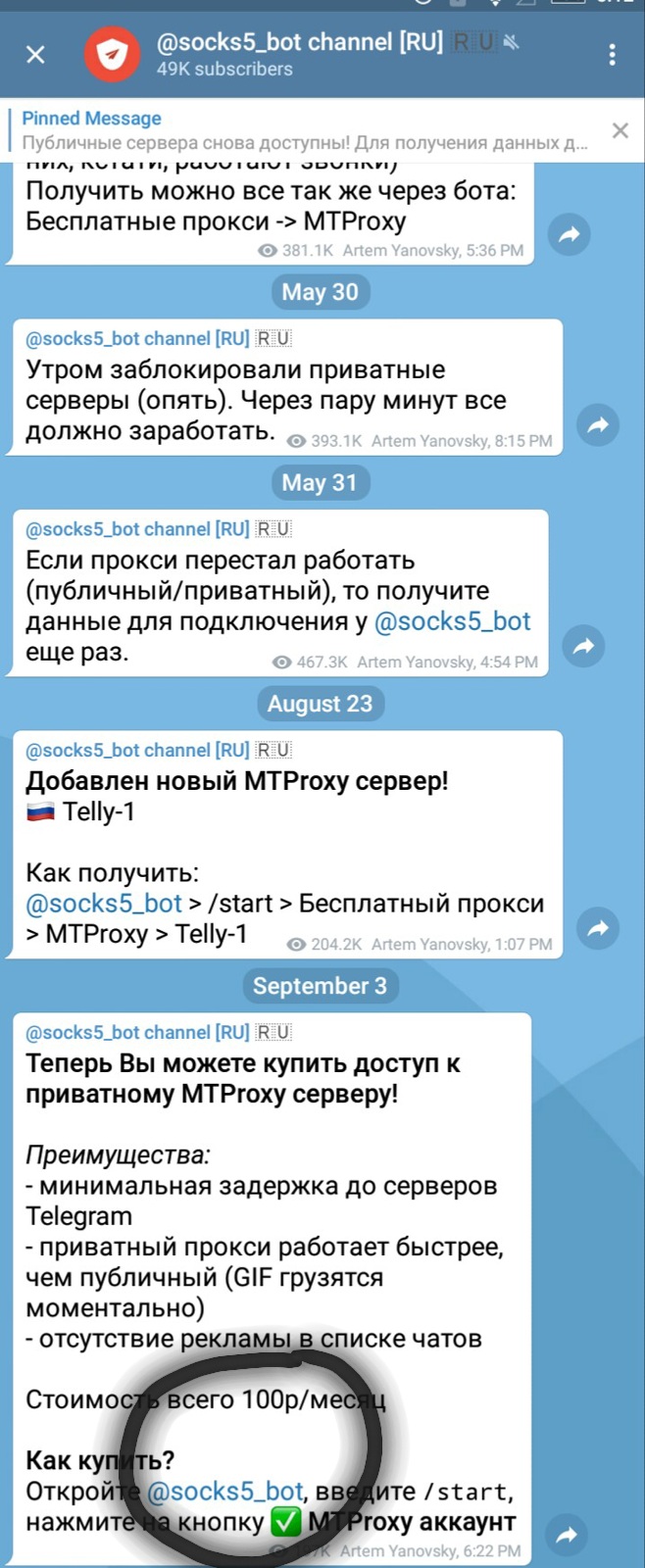Close the channel view with the X

[35, 54]
